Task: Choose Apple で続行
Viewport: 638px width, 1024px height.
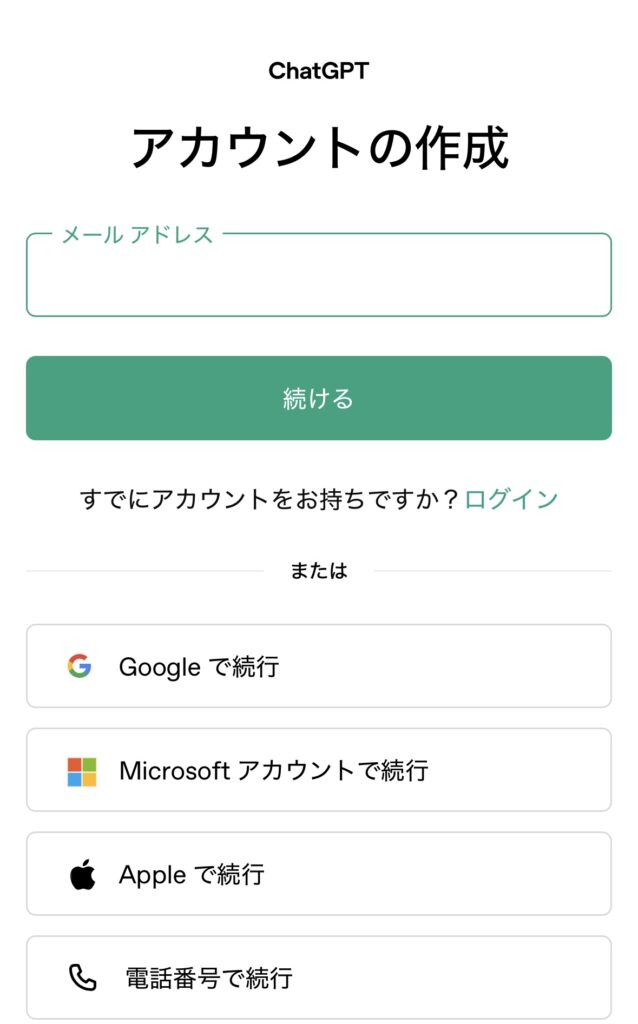Action: [x=319, y=874]
